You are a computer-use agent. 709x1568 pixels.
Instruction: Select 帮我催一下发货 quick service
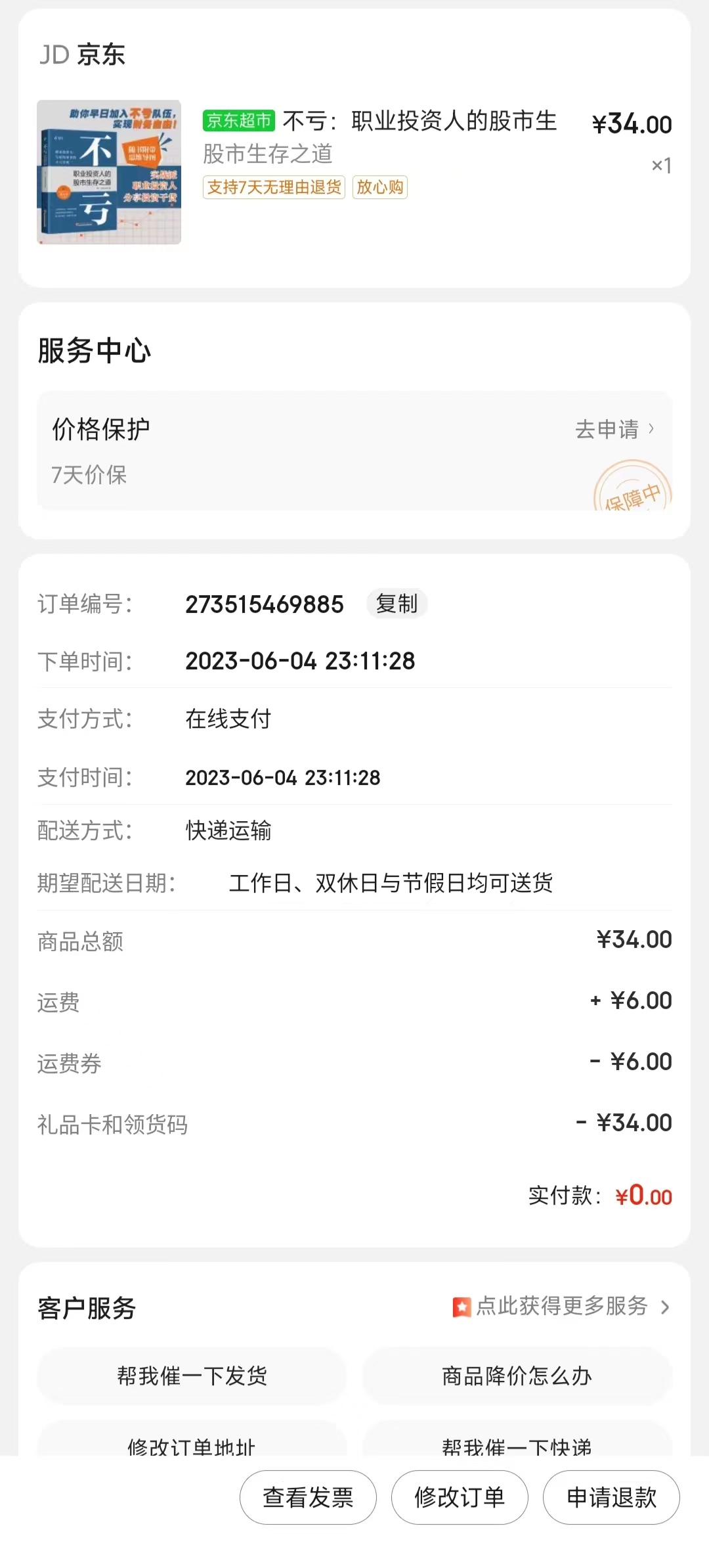(x=192, y=1375)
